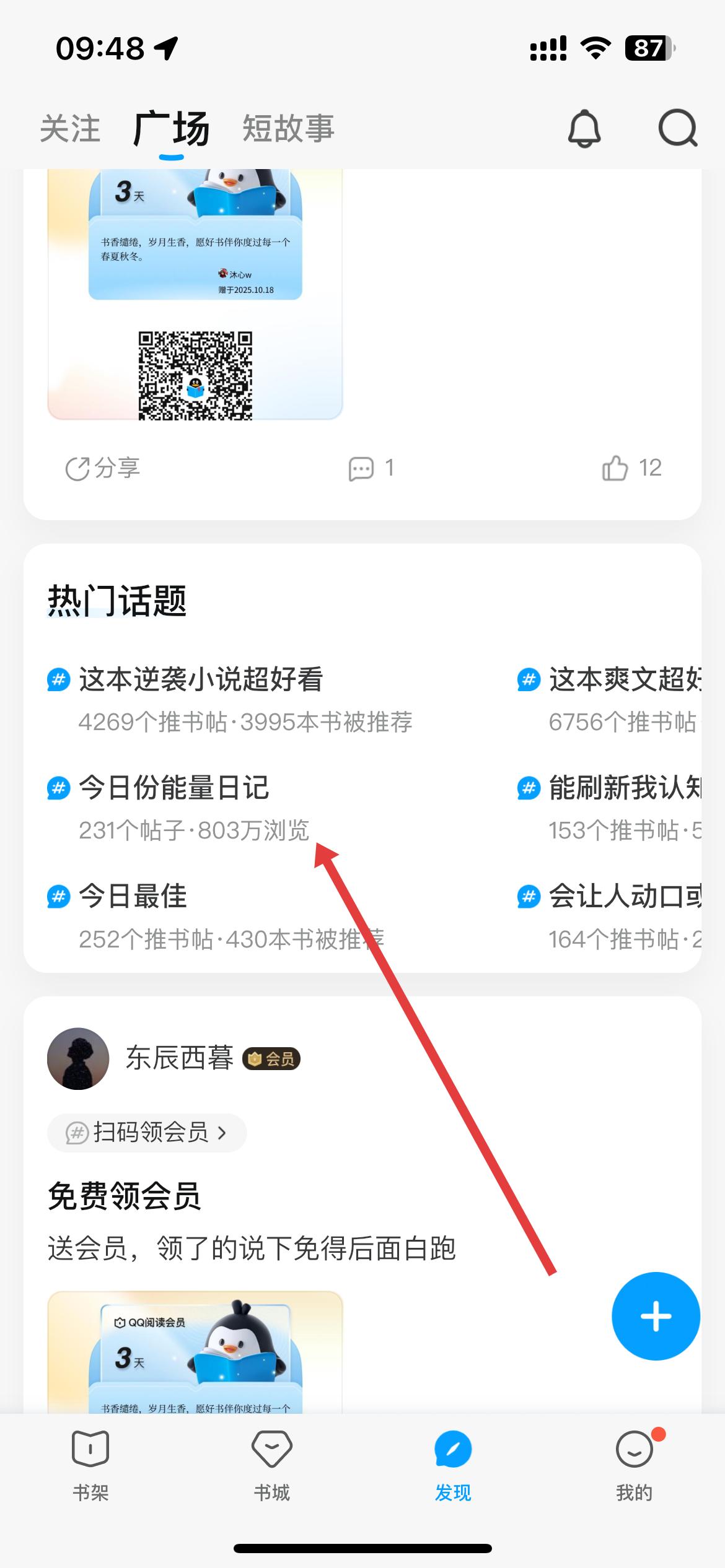725x1568 pixels.
Task: Select the 广场 tab
Action: tap(172, 129)
